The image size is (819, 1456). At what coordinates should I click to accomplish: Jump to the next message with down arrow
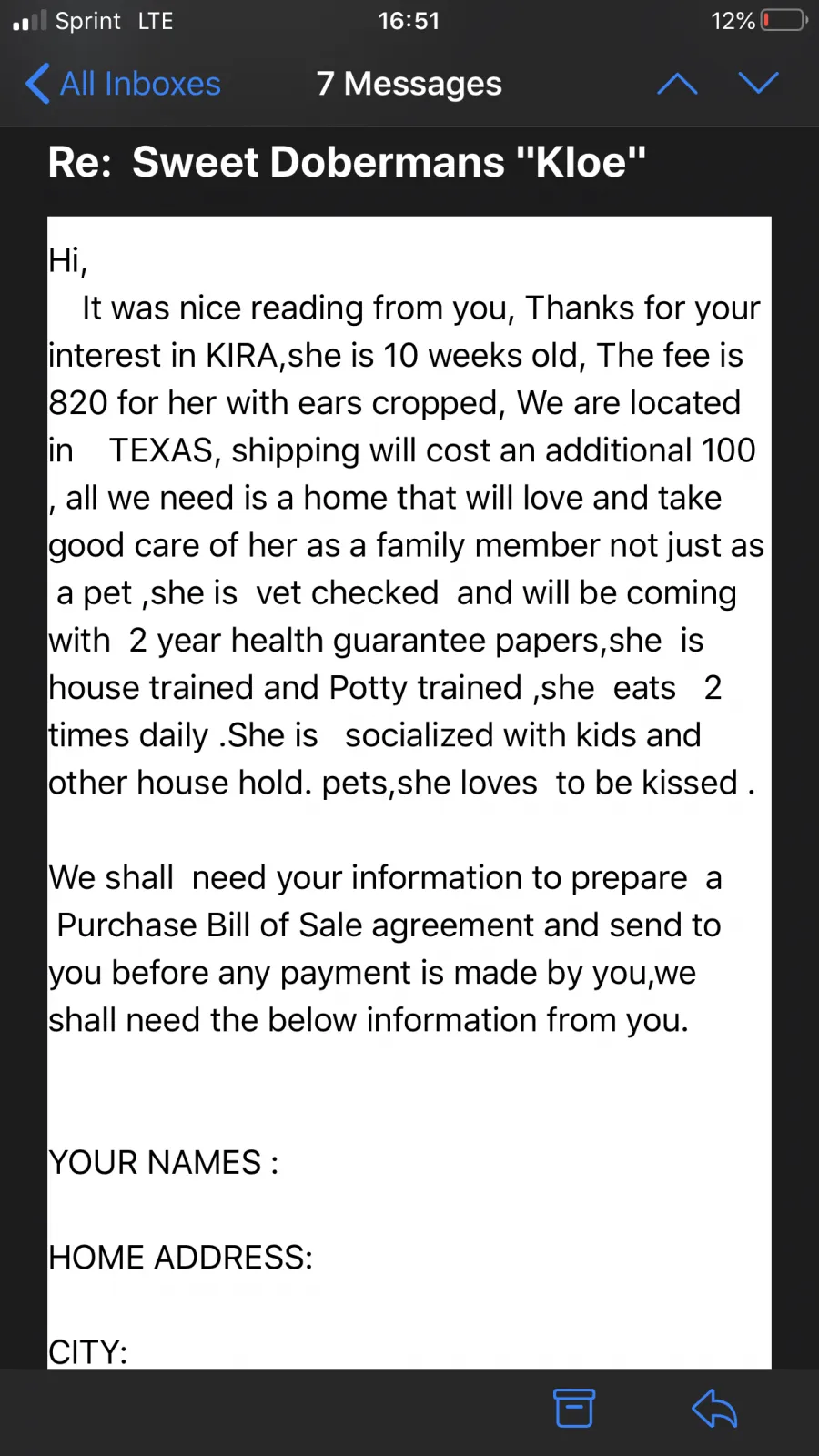pos(758,83)
